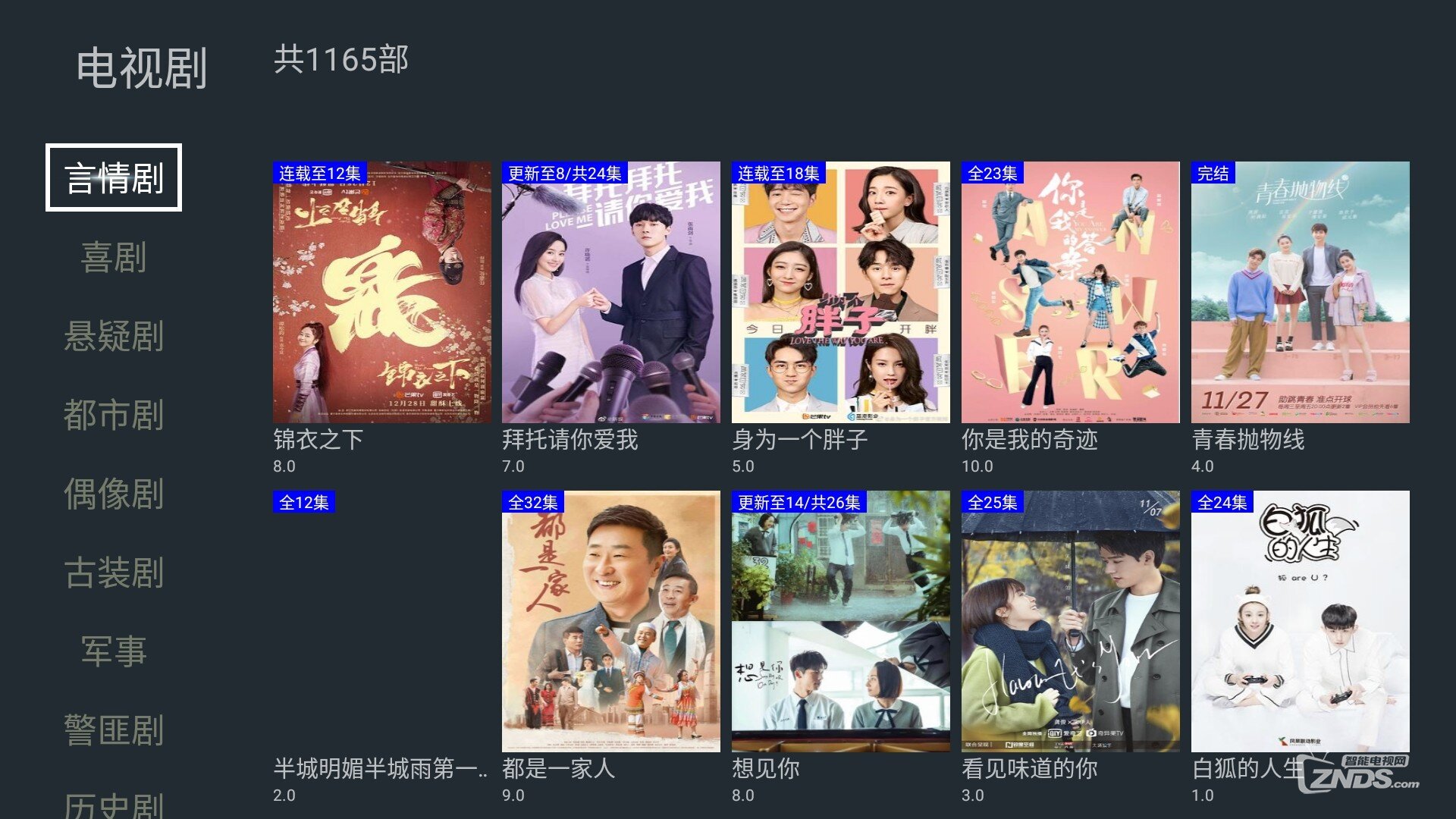Switch to 都市剧 category
Image resolution: width=1456 pixels, height=819 pixels.
[114, 415]
